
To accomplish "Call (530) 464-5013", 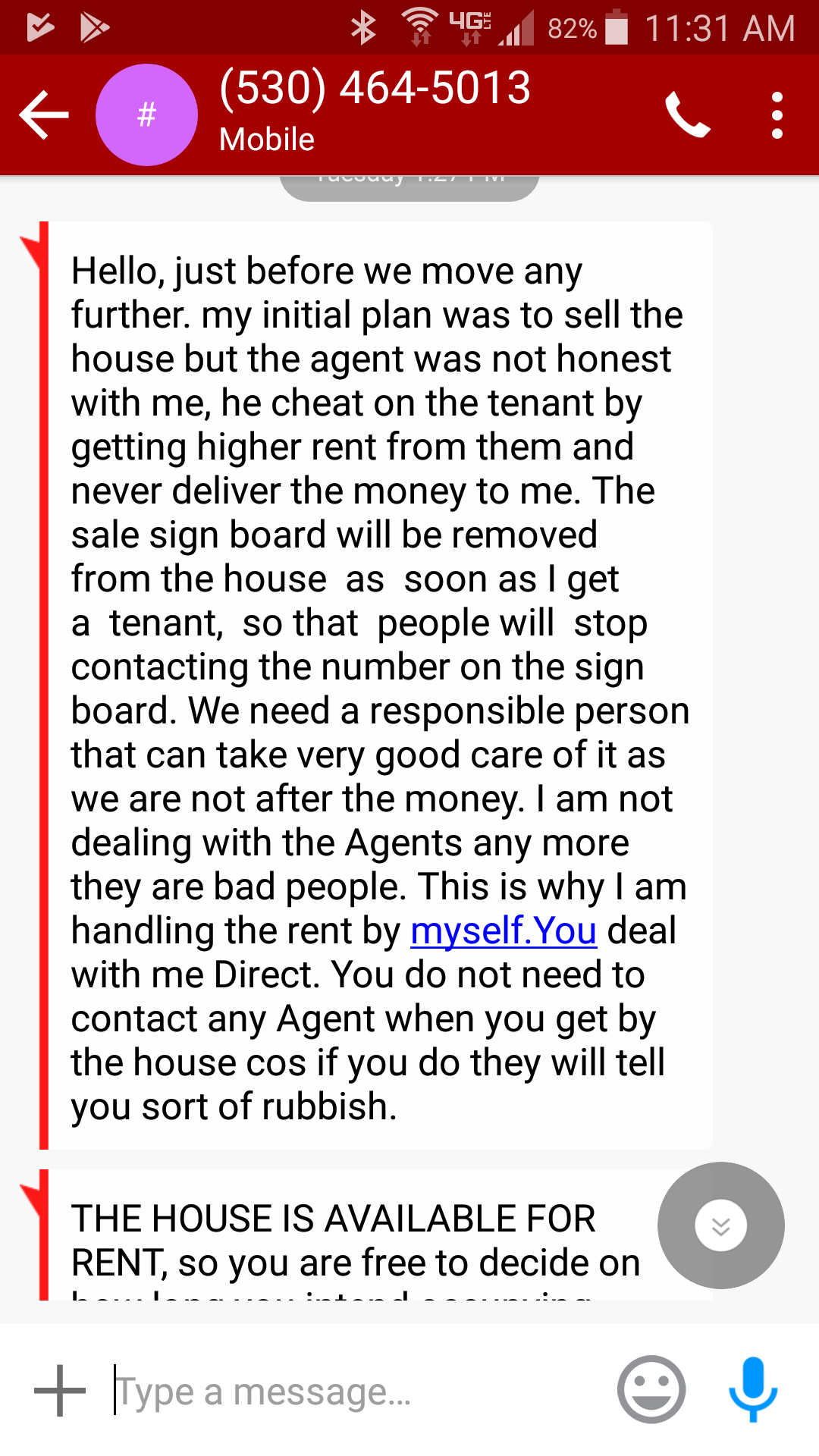I will [x=688, y=115].
